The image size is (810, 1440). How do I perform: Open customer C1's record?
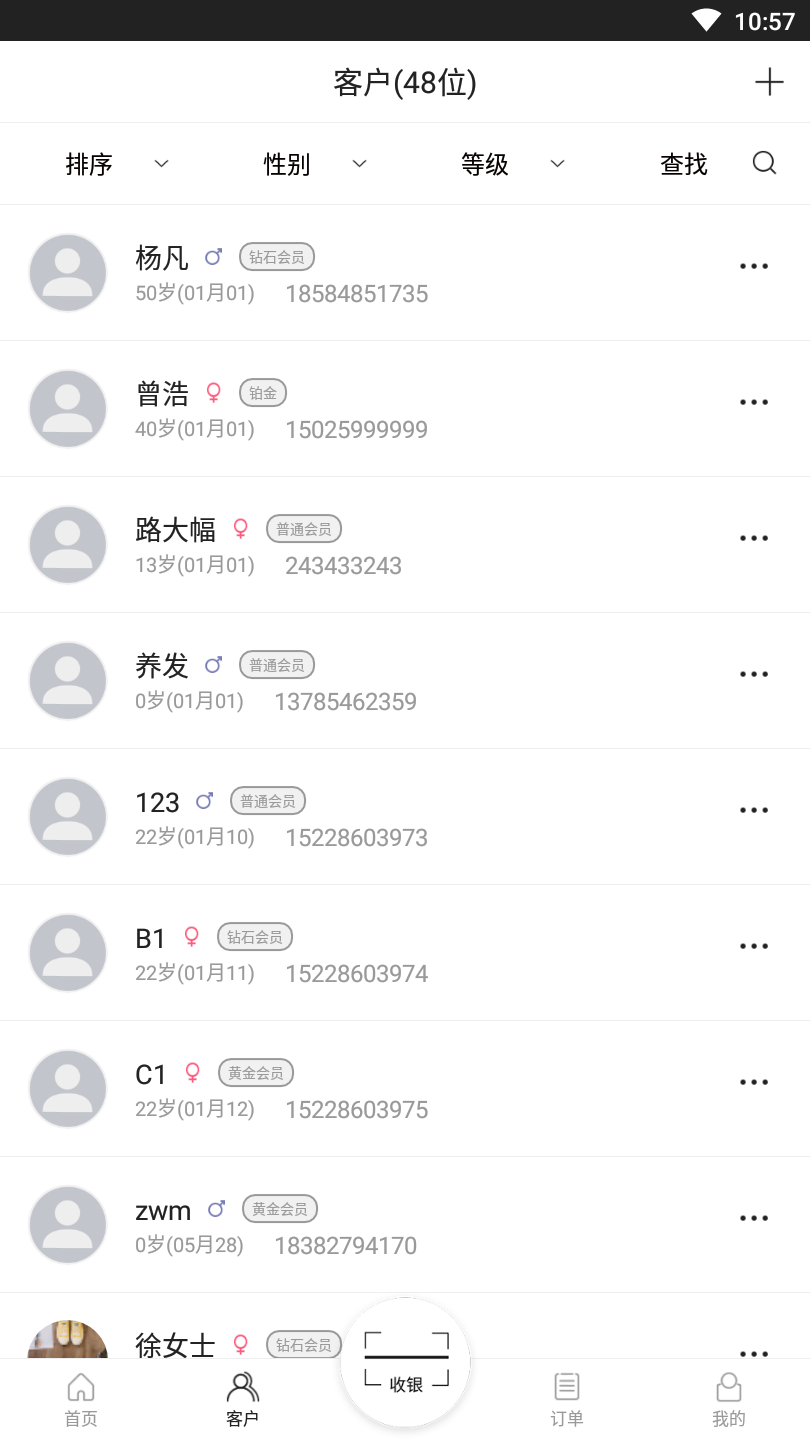(x=151, y=1074)
